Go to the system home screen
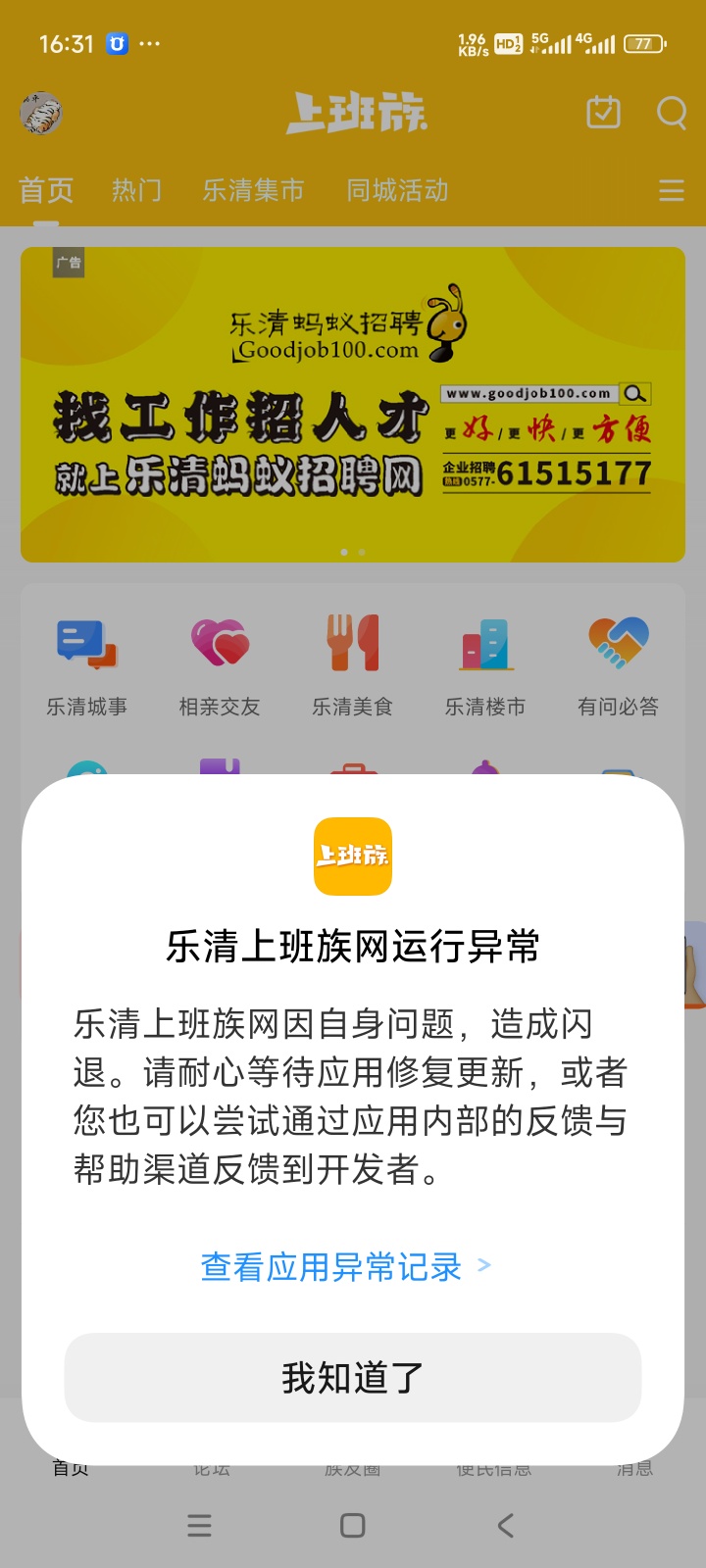Viewport: 706px width, 1568px height. (x=353, y=1525)
